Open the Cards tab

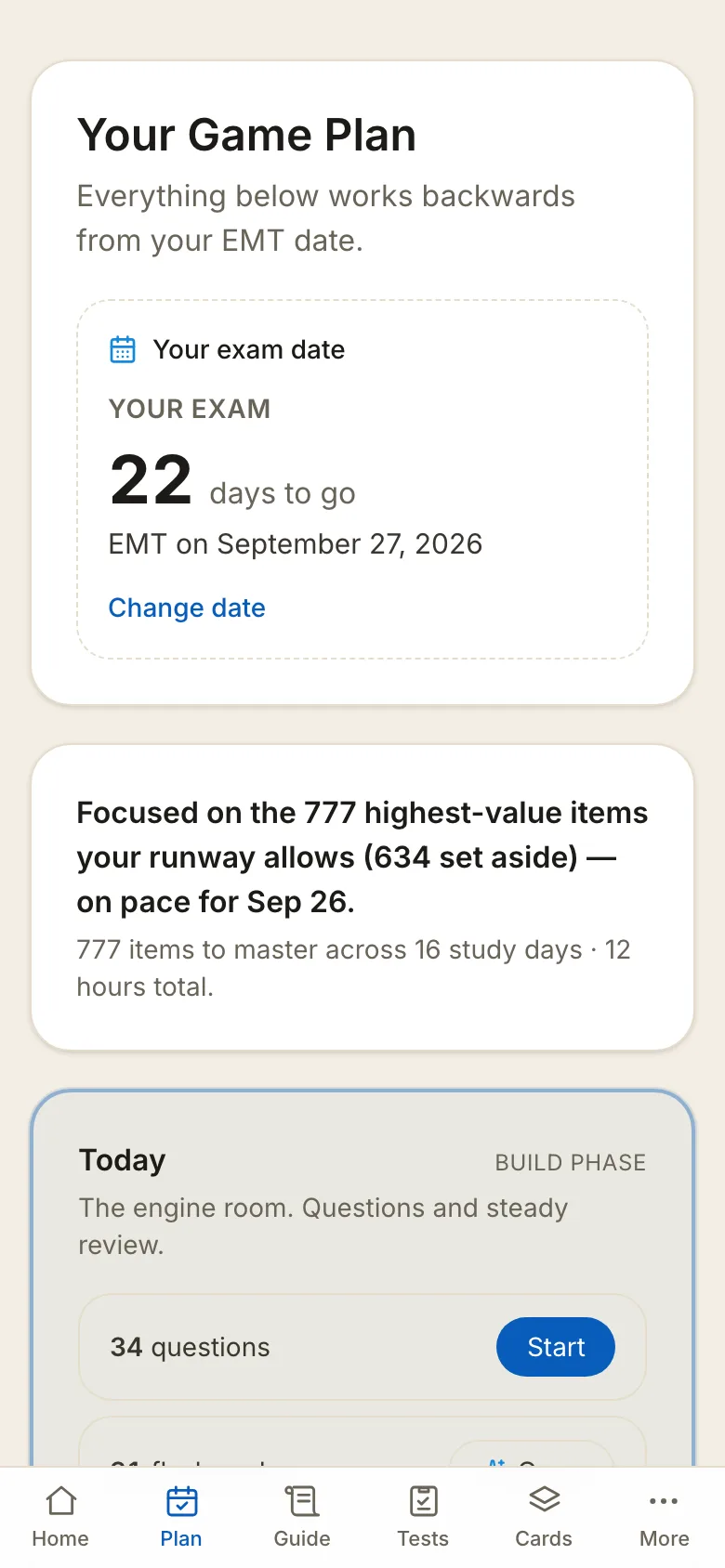[x=544, y=1517]
